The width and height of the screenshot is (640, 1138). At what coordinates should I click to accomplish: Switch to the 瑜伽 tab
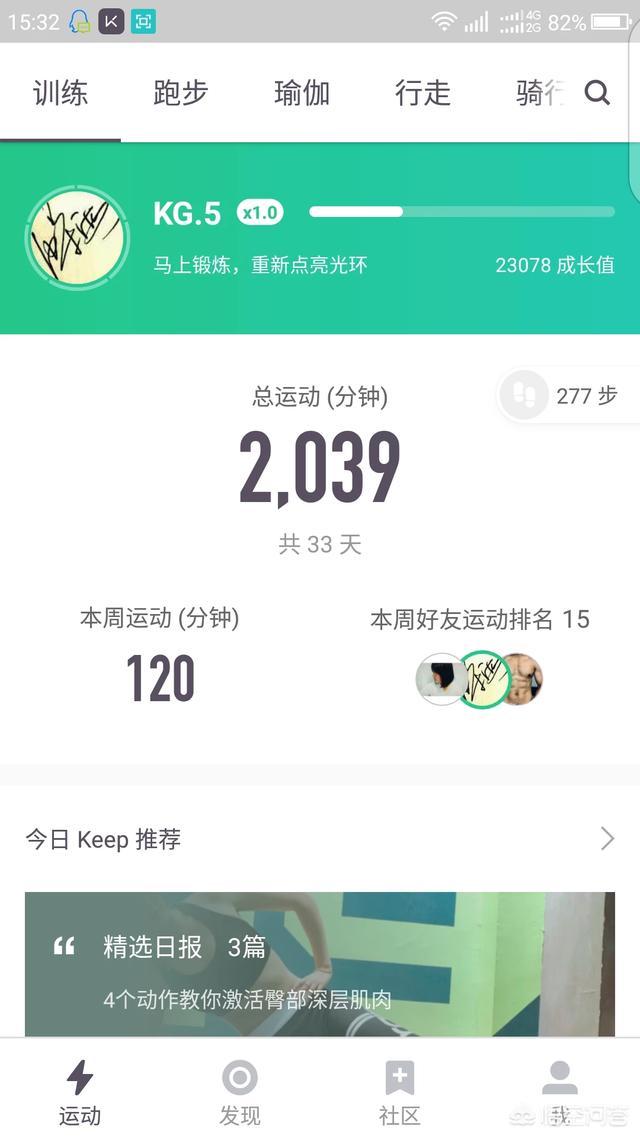(x=302, y=93)
